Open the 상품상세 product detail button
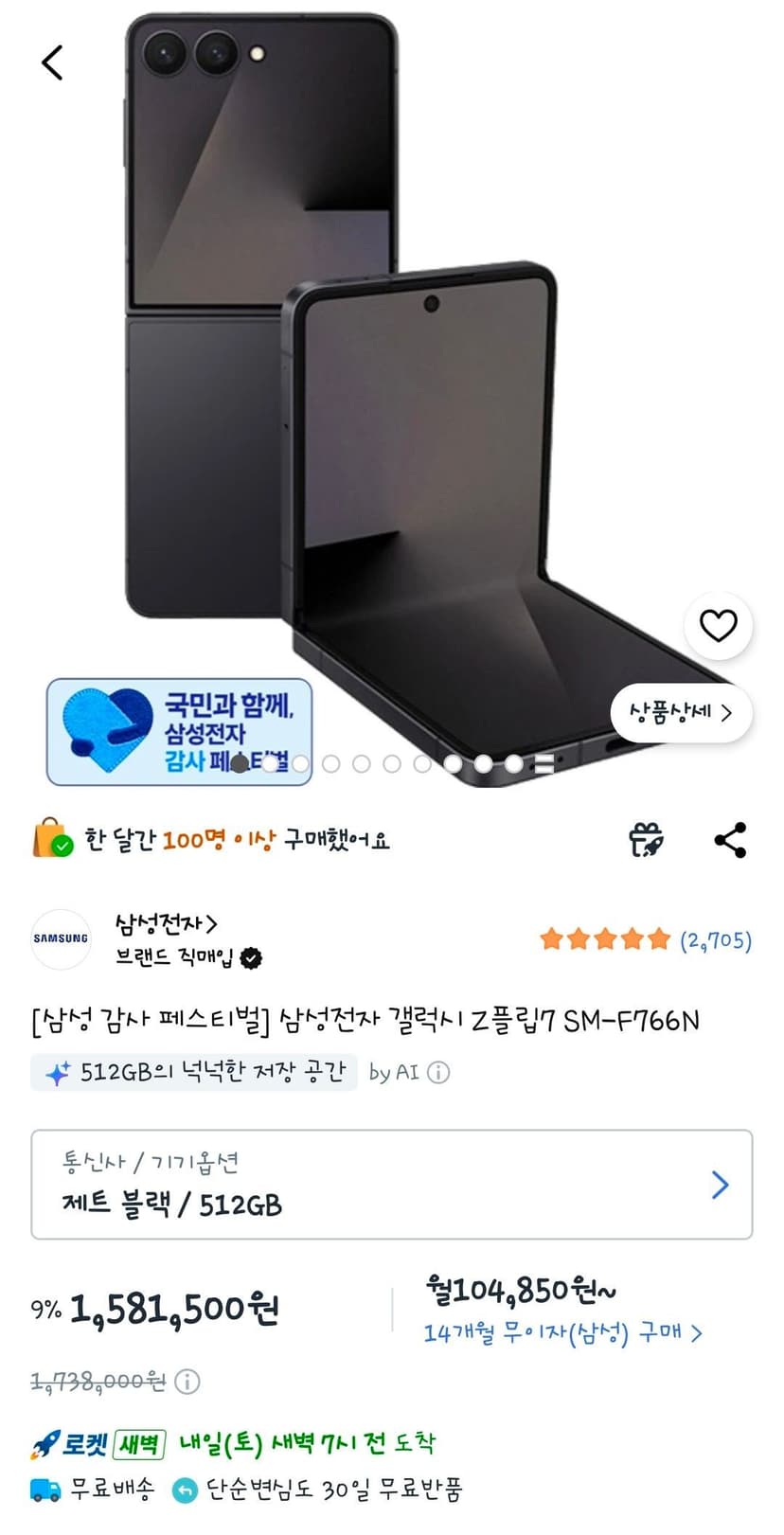The height and width of the screenshot is (1535, 784). tap(681, 712)
